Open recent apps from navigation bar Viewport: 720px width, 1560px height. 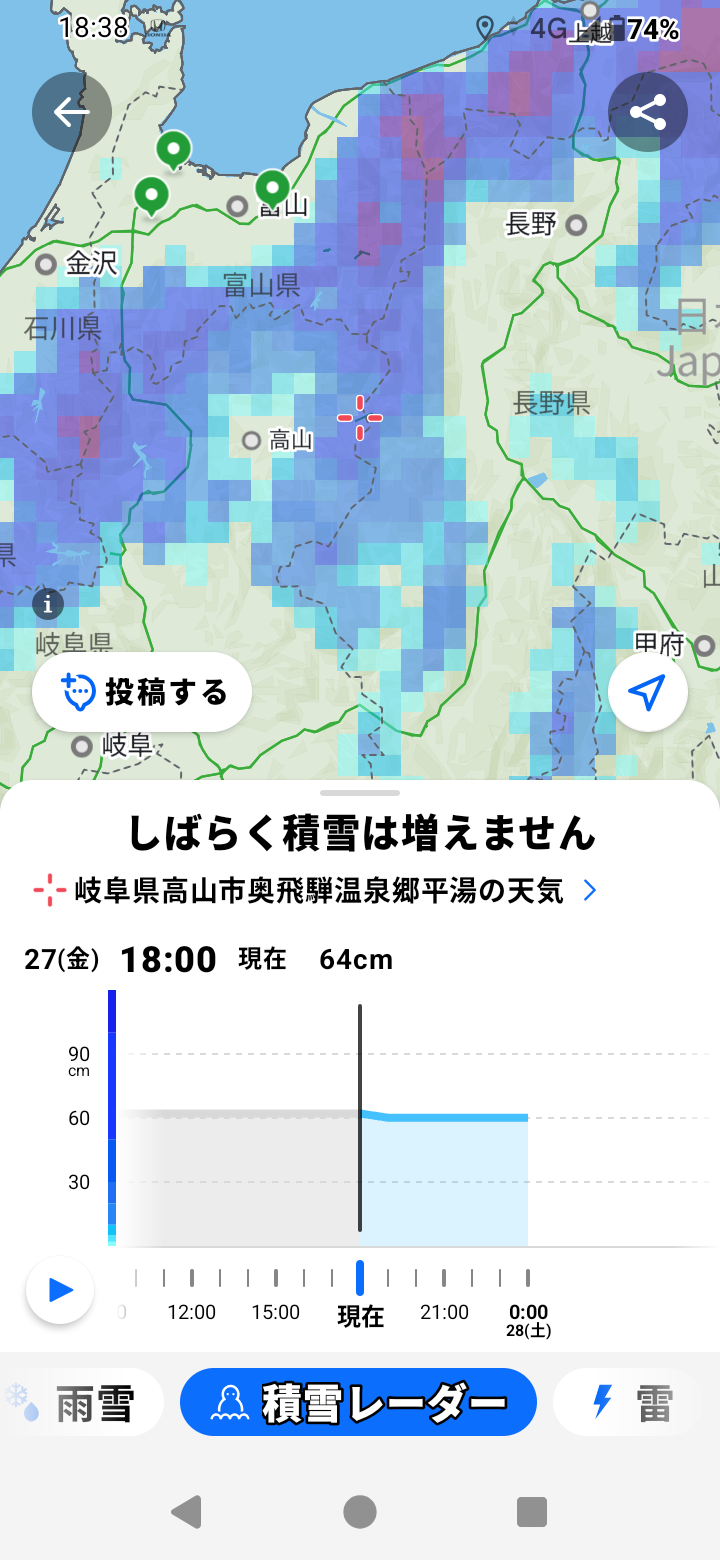[x=532, y=1511]
